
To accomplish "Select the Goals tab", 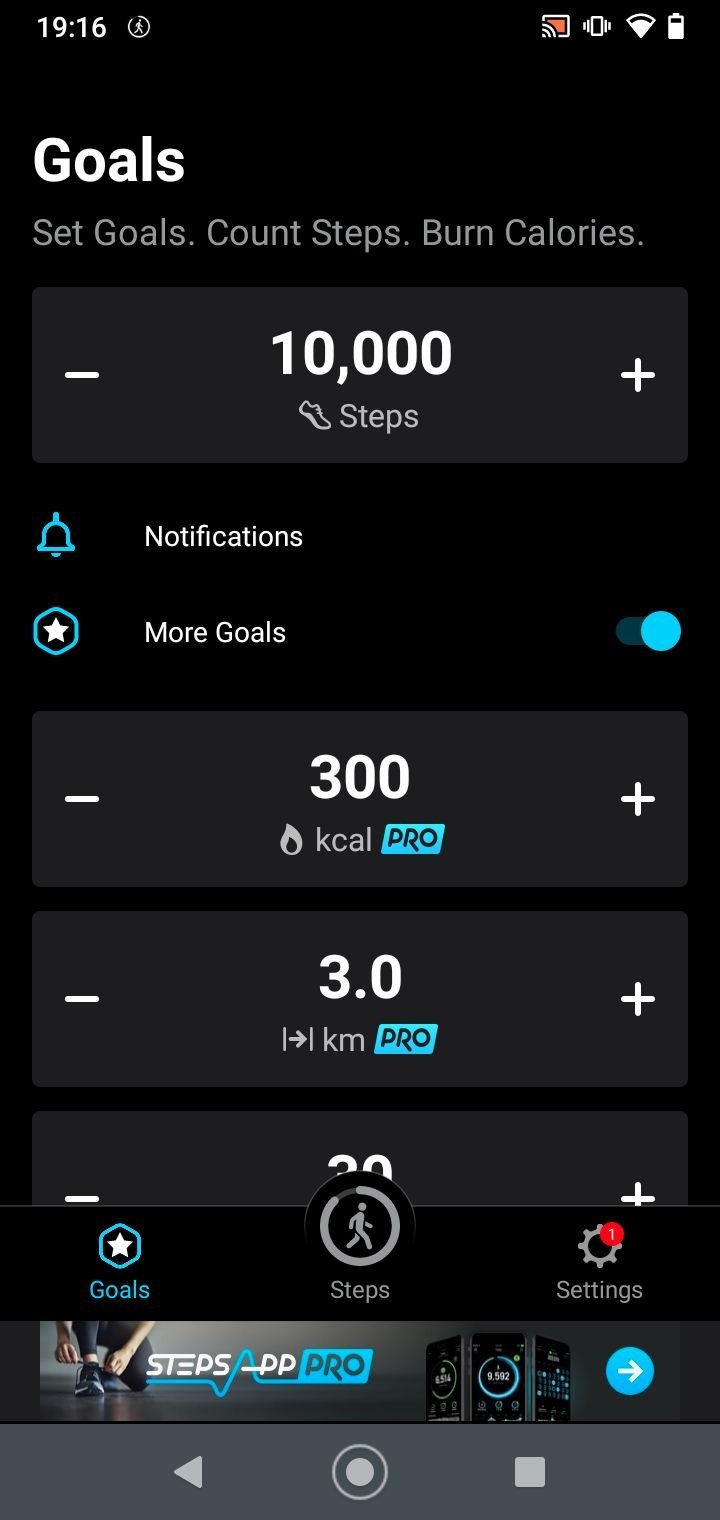I will tap(120, 1262).
